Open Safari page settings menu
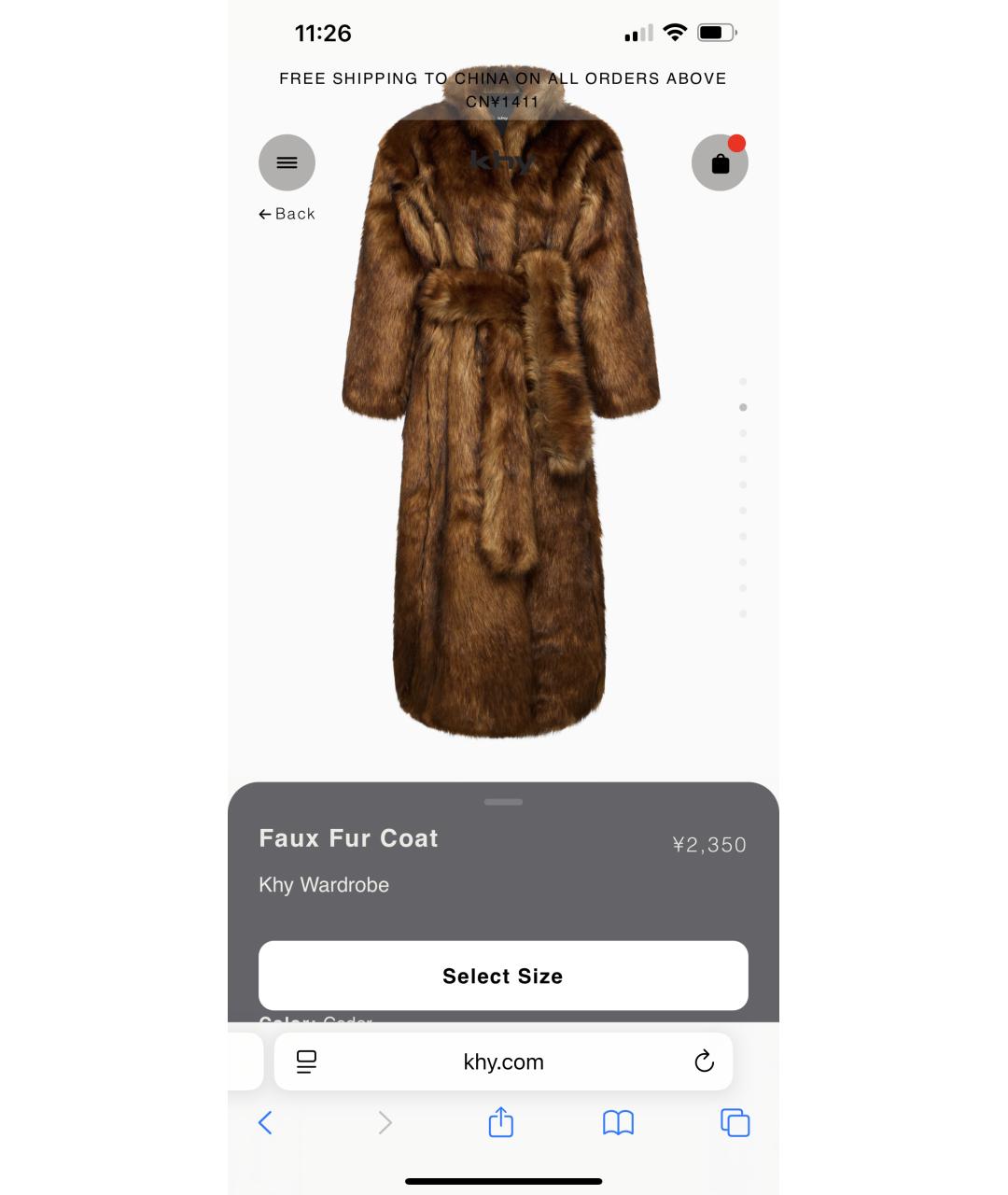This screenshot has height=1195, width=1008. [x=306, y=1061]
